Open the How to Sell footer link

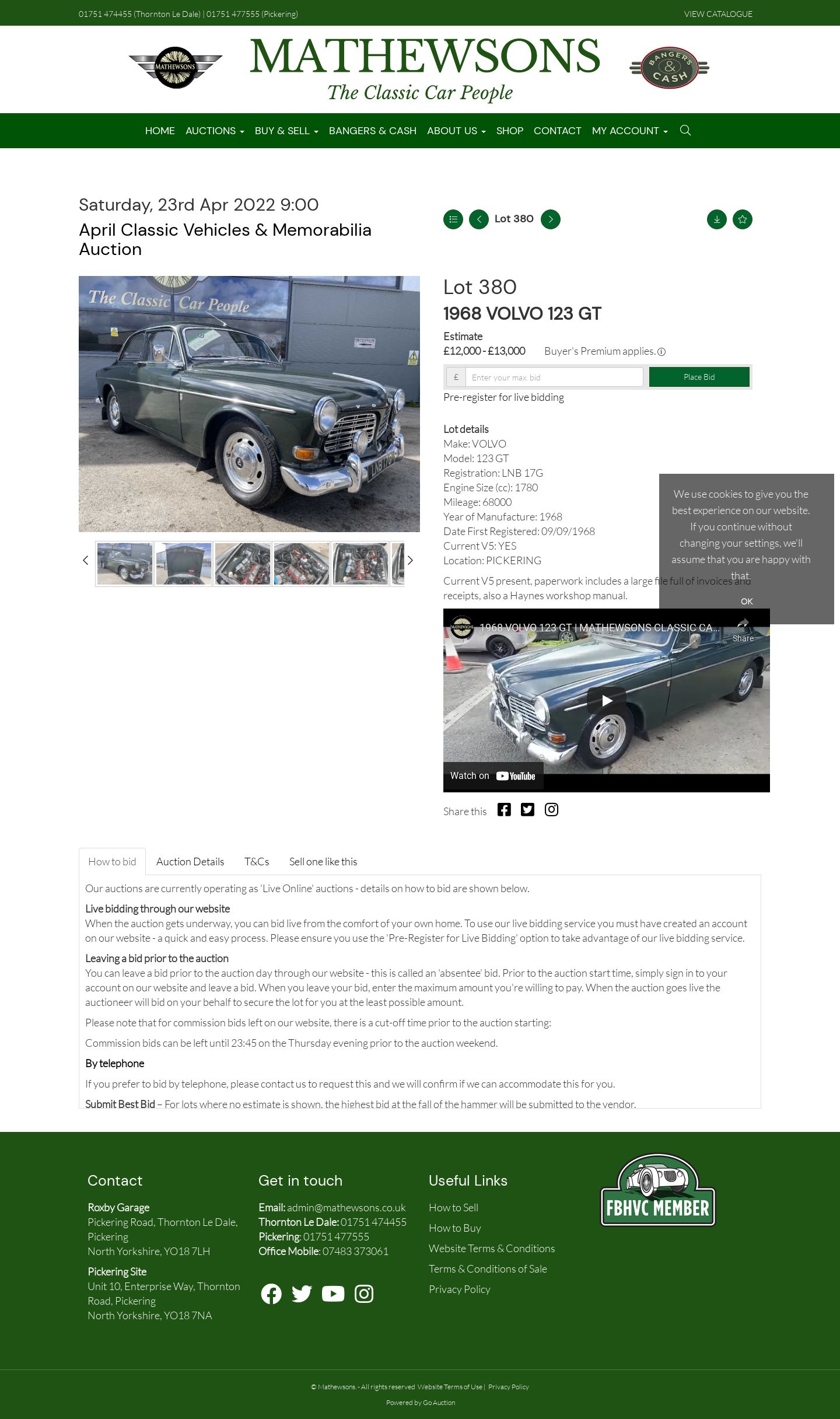453,1207
